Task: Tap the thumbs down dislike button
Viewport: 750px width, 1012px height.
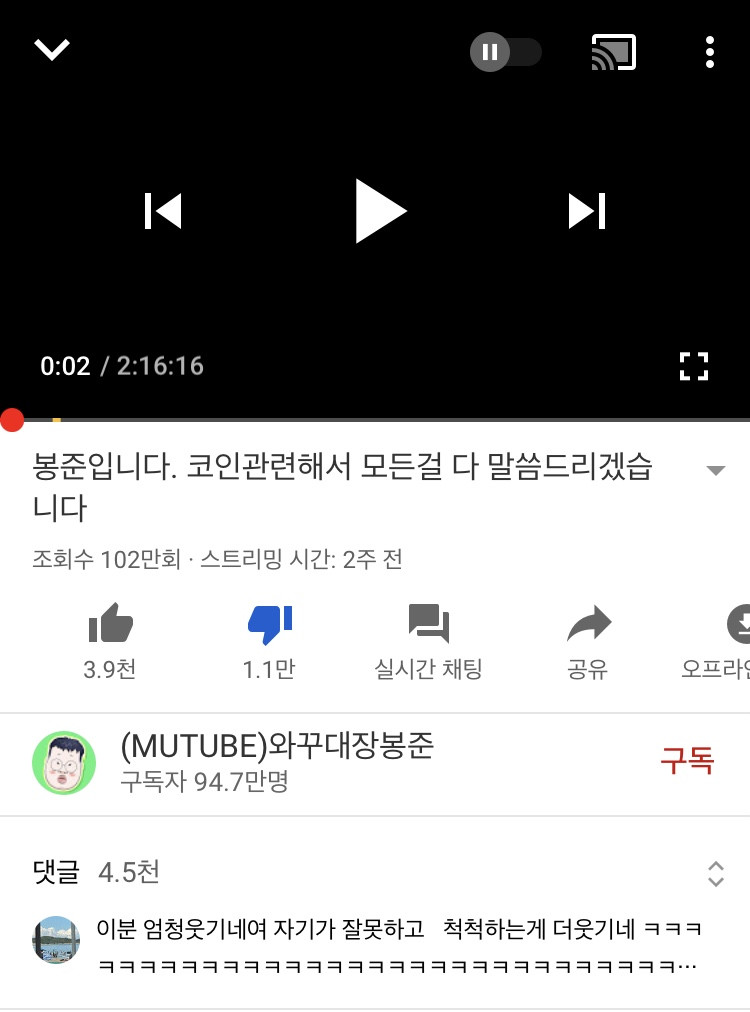Action: click(269, 640)
